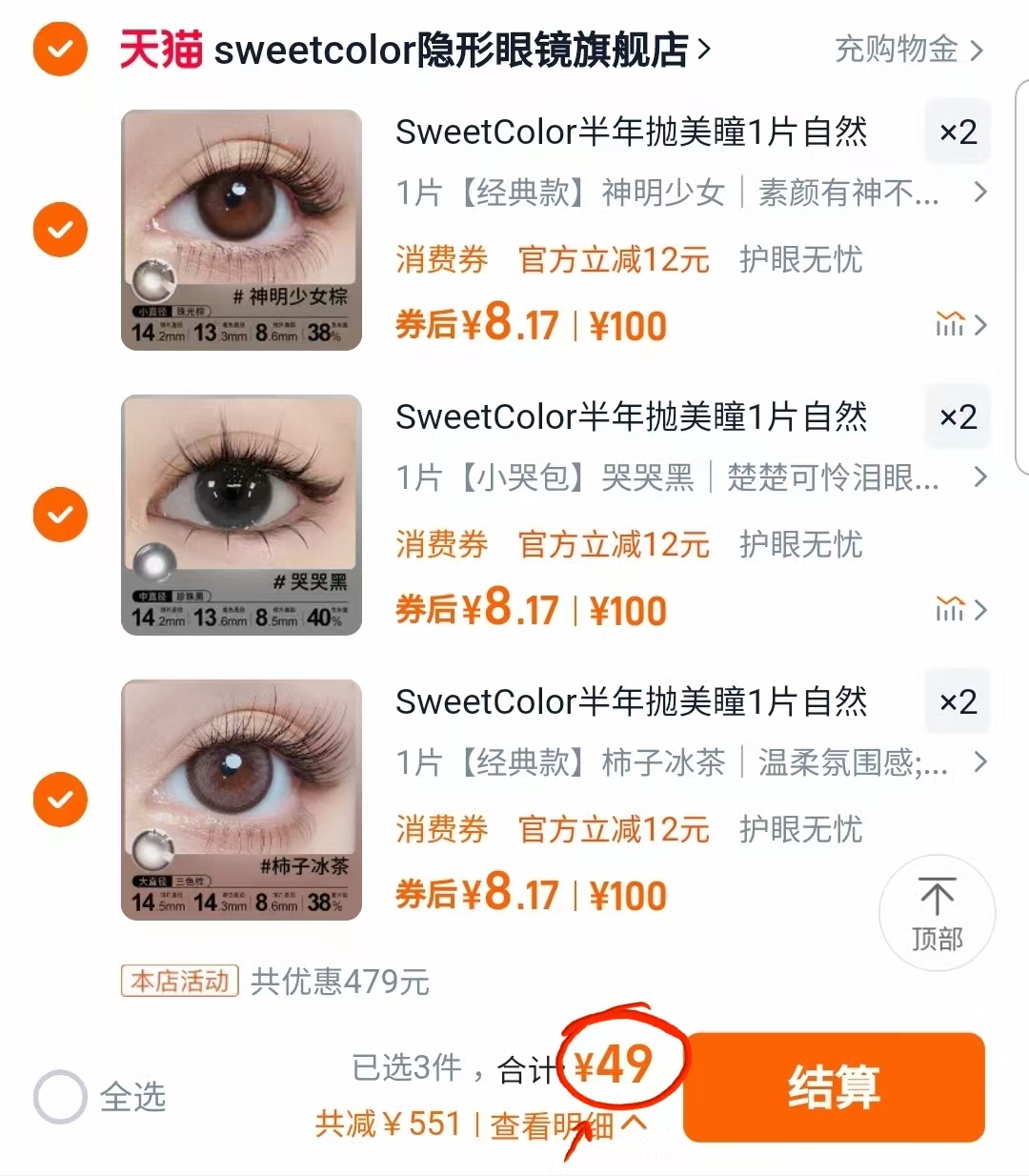Click the ×2 badge on 柿子冰茶 item
Viewport: 1029px width, 1176px height.
(957, 702)
